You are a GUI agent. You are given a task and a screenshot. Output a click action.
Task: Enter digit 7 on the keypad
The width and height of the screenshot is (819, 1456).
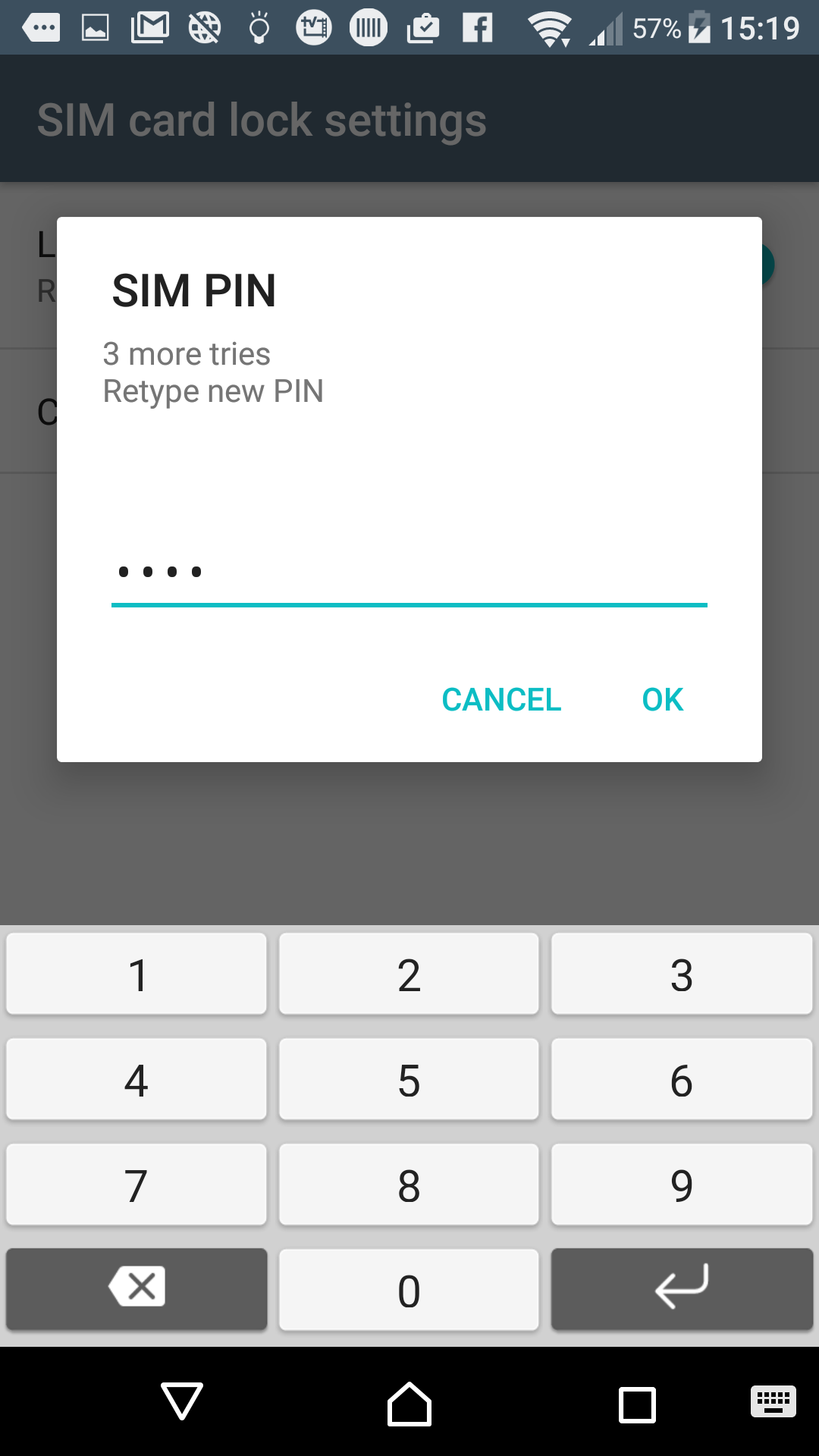pyautogui.click(x=136, y=1185)
